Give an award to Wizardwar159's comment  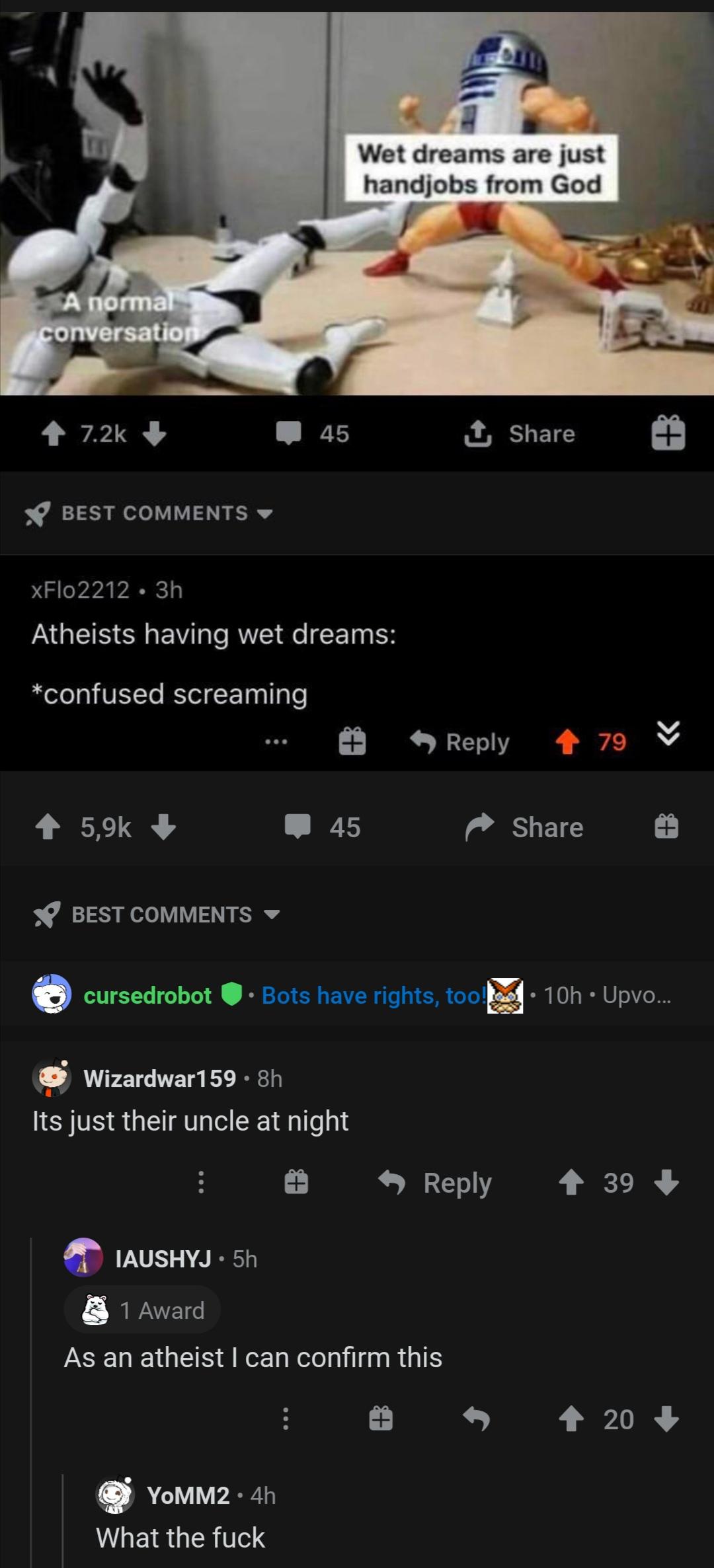[x=296, y=1183]
